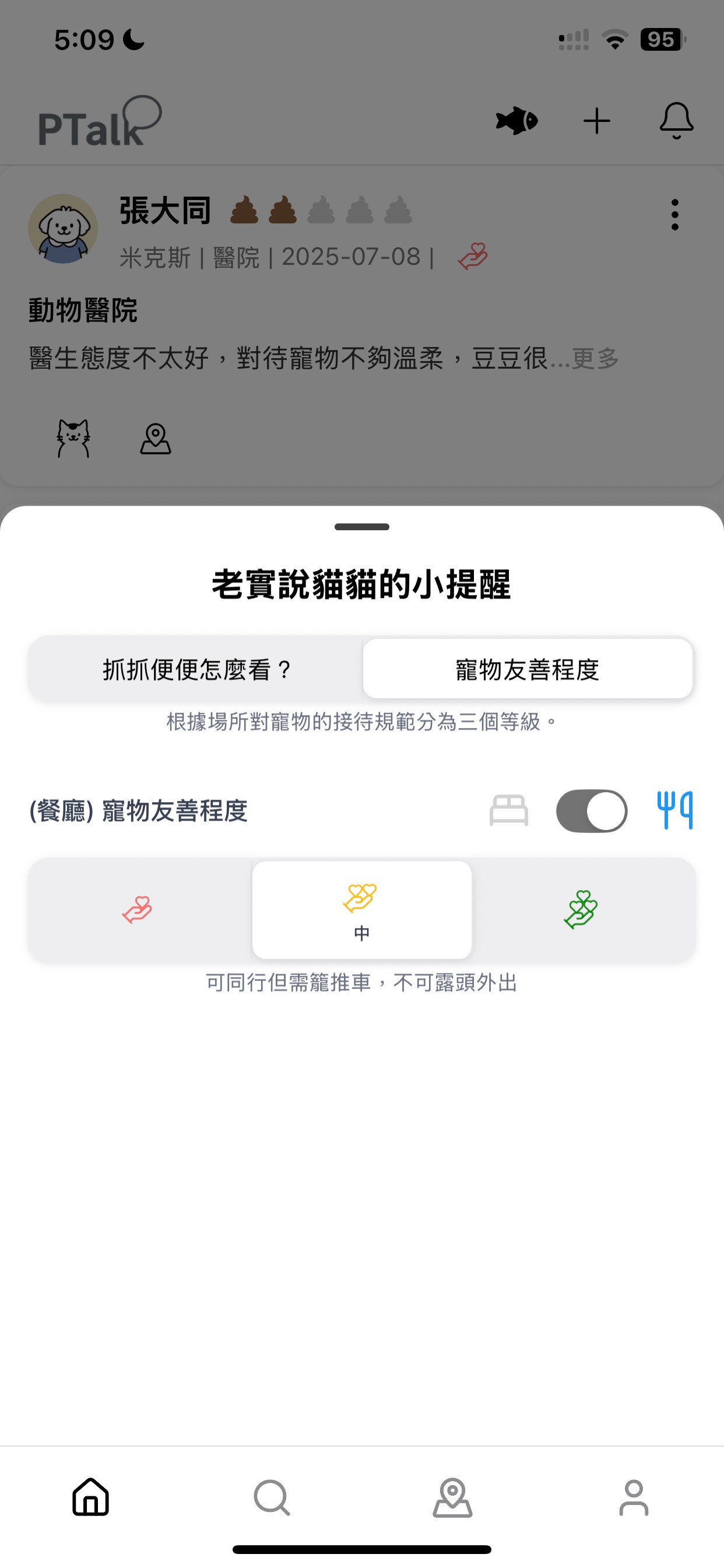Switch to the 抓抓便便怎麼看？ tab
This screenshot has height=1568, width=724.
point(196,670)
